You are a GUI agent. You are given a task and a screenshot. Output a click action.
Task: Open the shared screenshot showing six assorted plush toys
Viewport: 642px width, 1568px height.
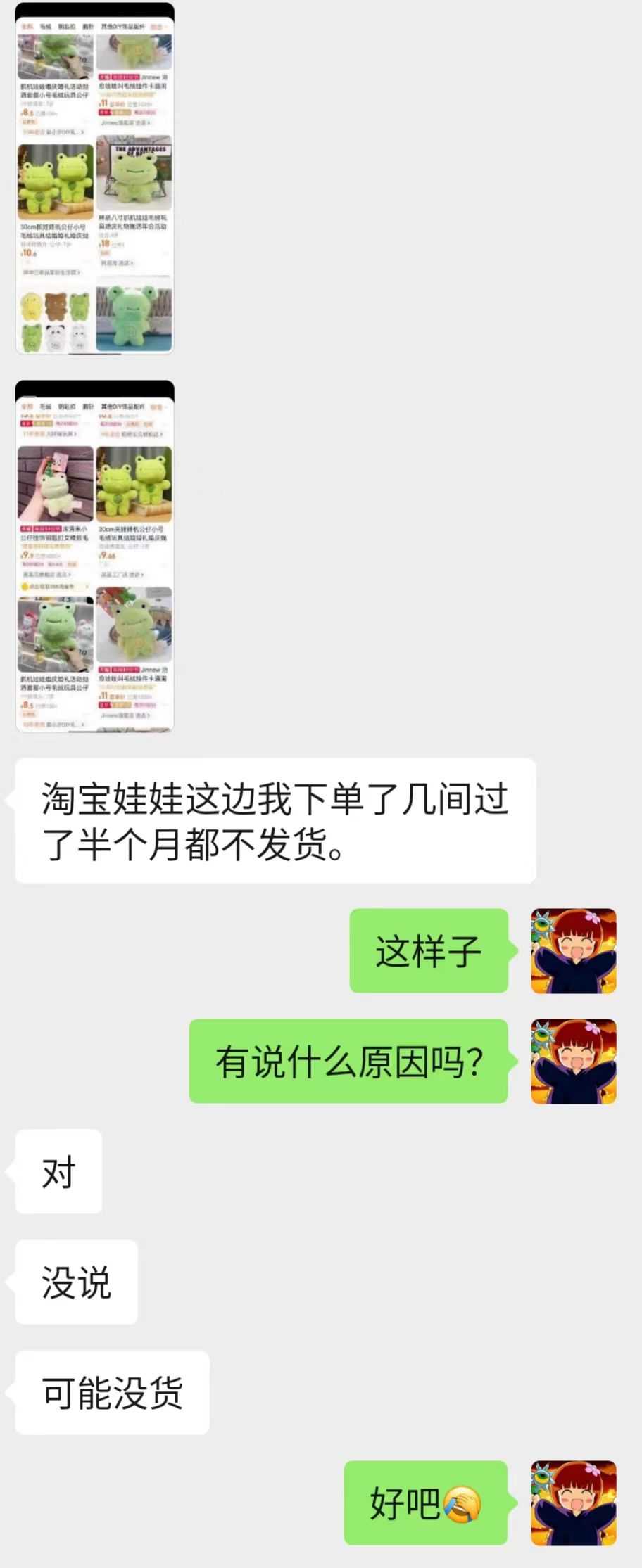[x=94, y=177]
